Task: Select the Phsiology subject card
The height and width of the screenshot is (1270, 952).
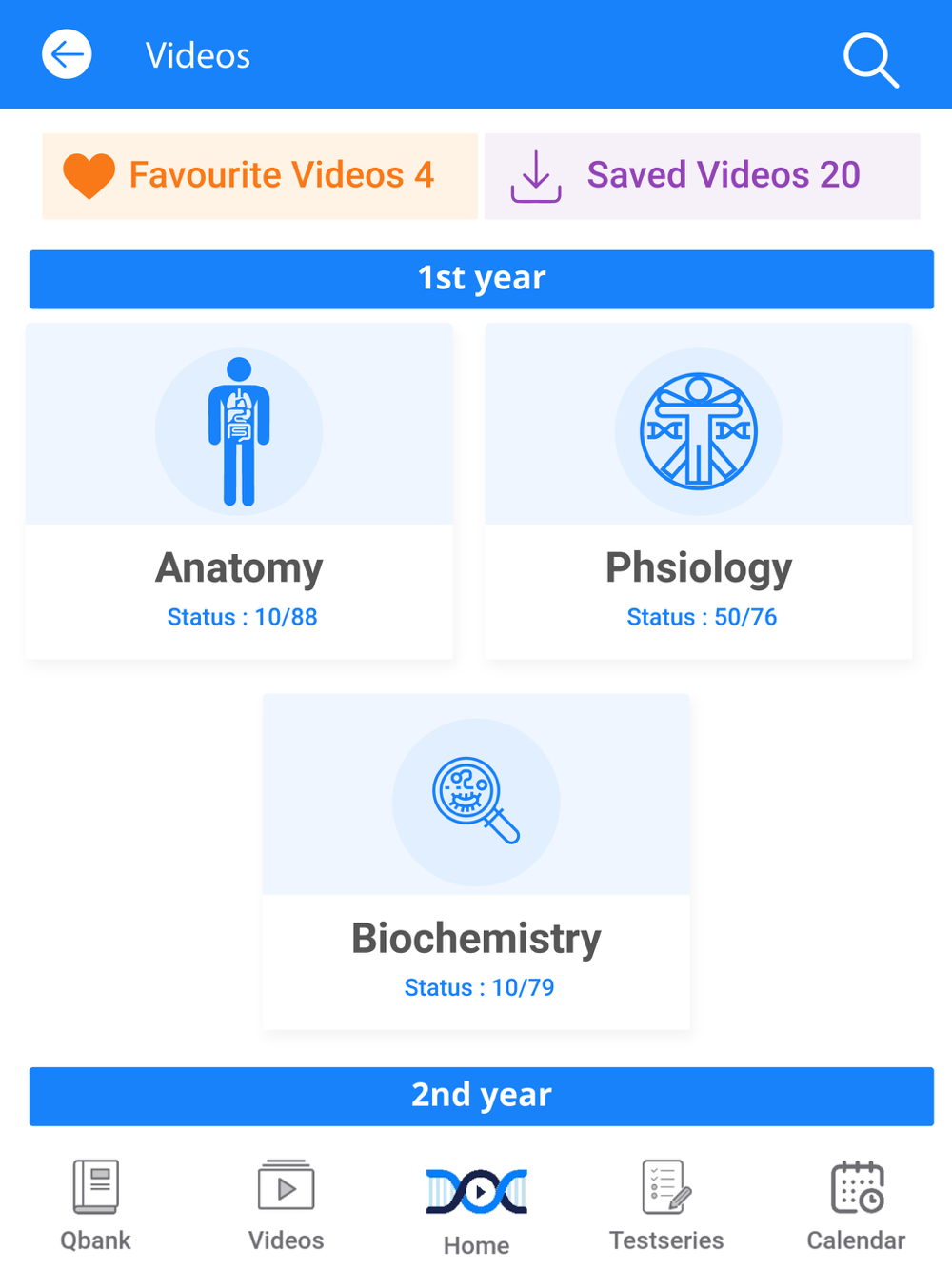Action: point(699,490)
